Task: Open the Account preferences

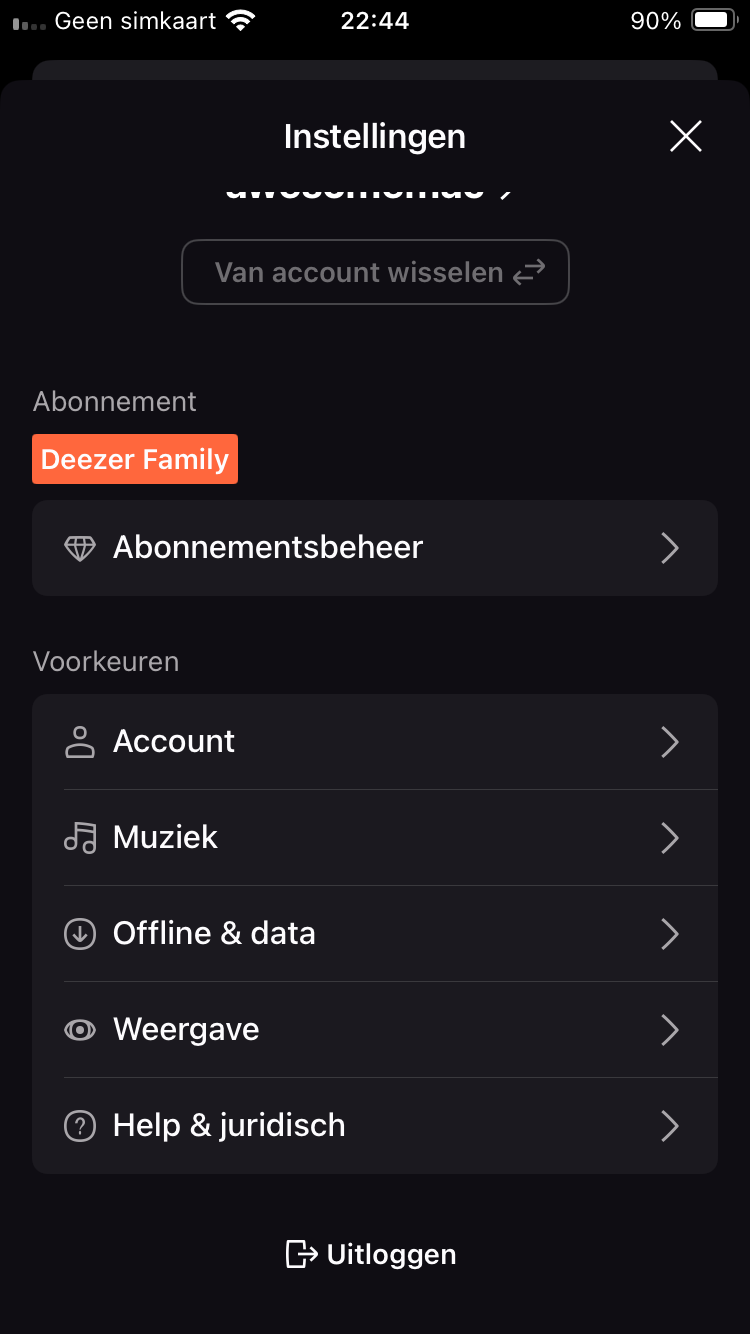Action: click(x=375, y=742)
